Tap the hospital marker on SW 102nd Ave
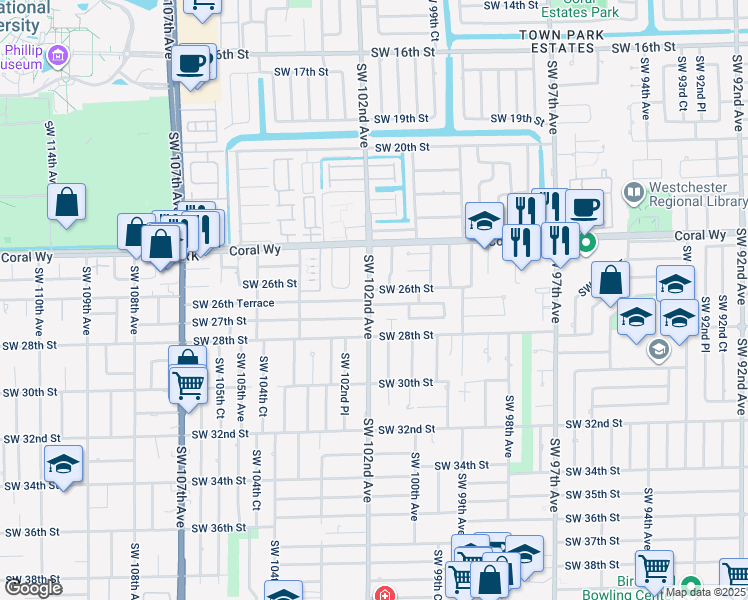748x600 pixels. coord(384,594)
